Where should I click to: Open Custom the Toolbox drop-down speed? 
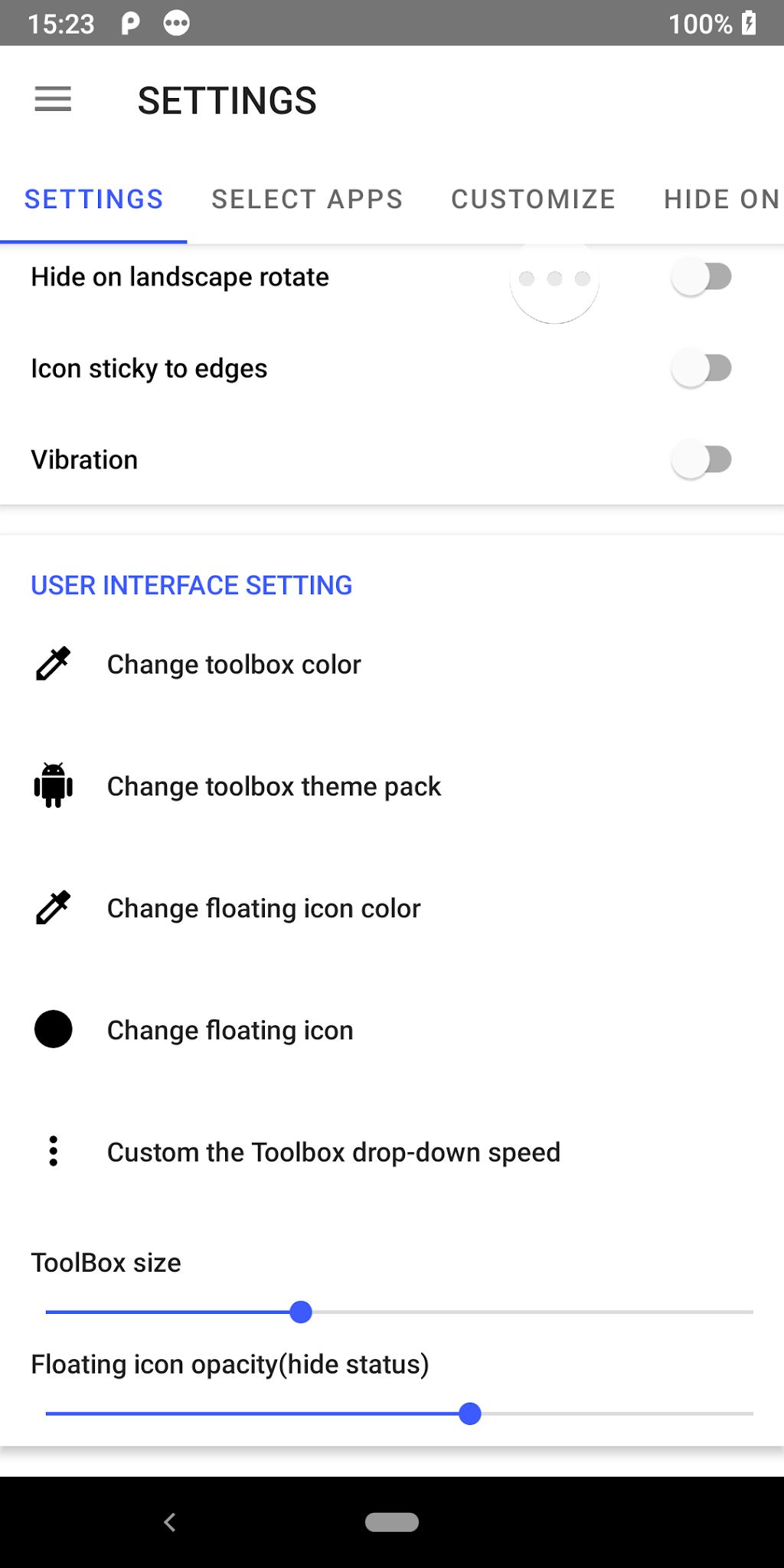[x=334, y=1151]
